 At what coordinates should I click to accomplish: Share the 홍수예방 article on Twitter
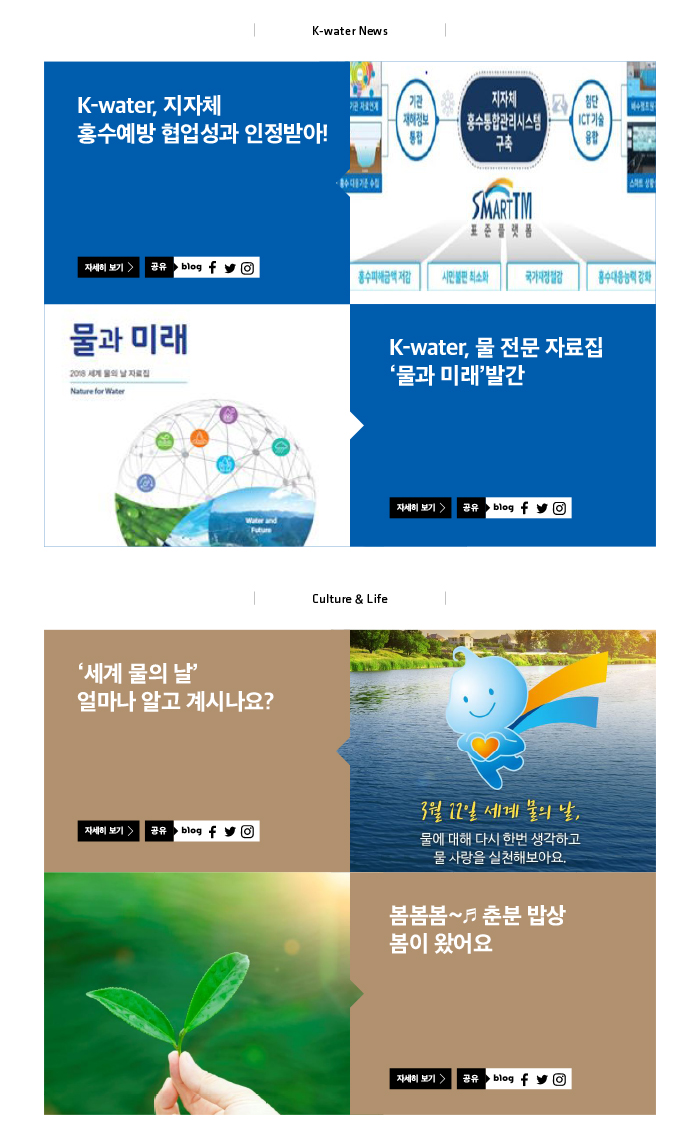click(x=230, y=268)
